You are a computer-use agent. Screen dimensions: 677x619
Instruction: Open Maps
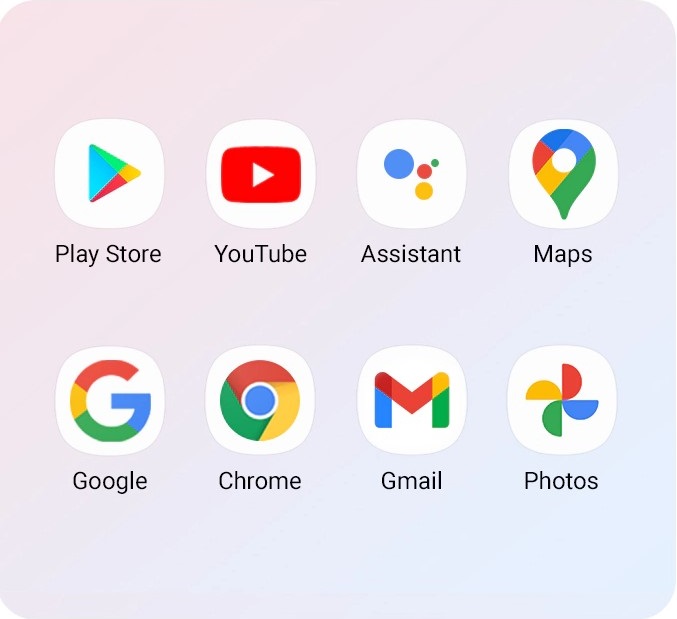(x=563, y=174)
